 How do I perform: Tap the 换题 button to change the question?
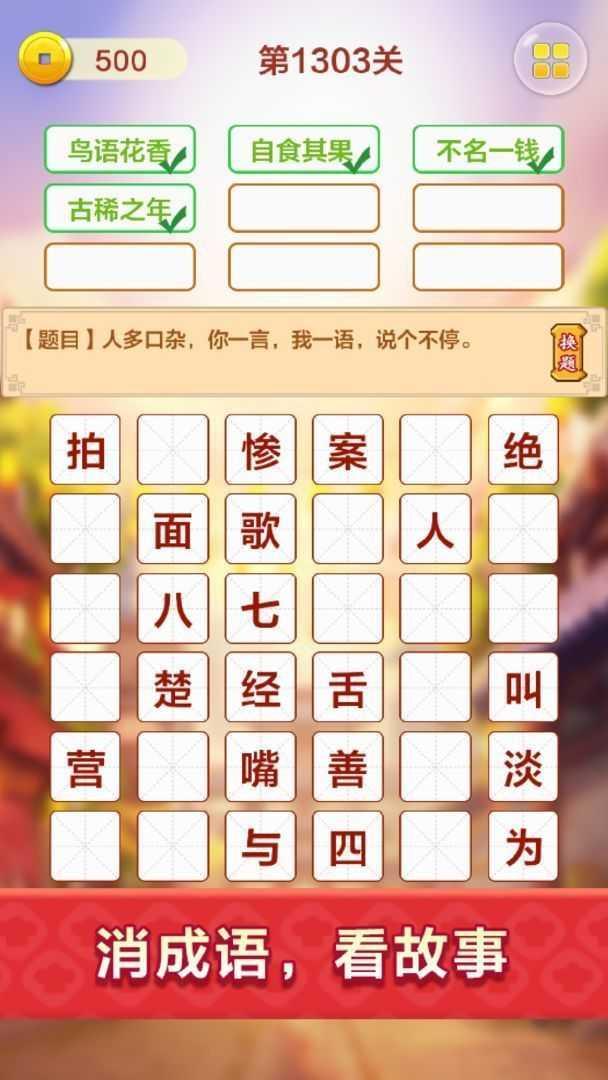567,353
